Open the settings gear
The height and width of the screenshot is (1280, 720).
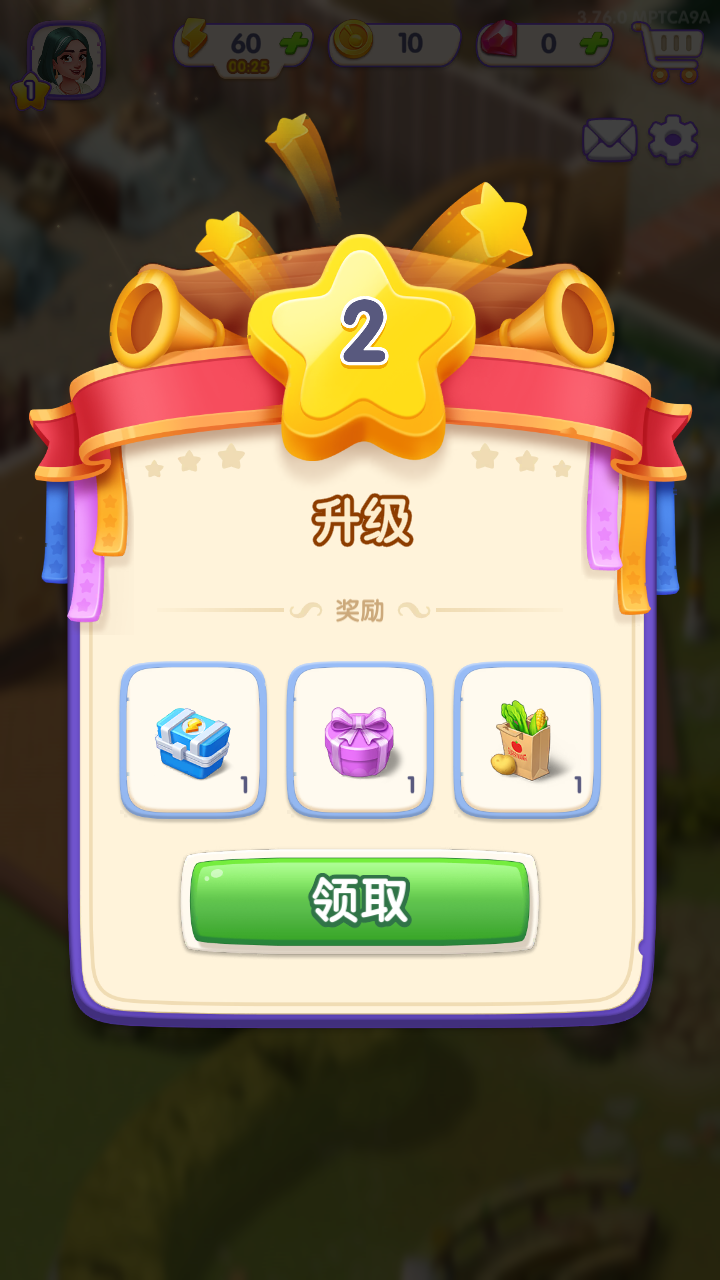673,140
